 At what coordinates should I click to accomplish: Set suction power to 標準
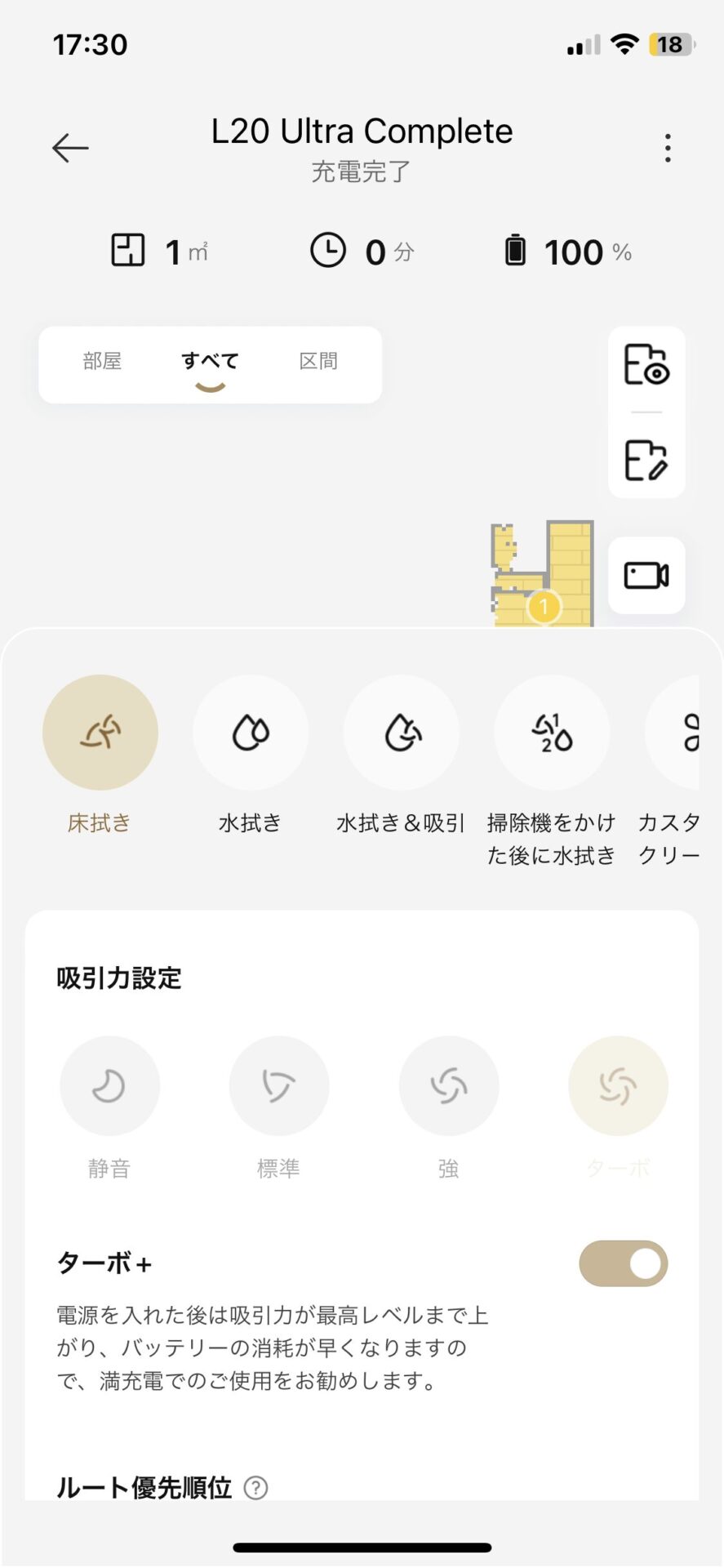(279, 1086)
